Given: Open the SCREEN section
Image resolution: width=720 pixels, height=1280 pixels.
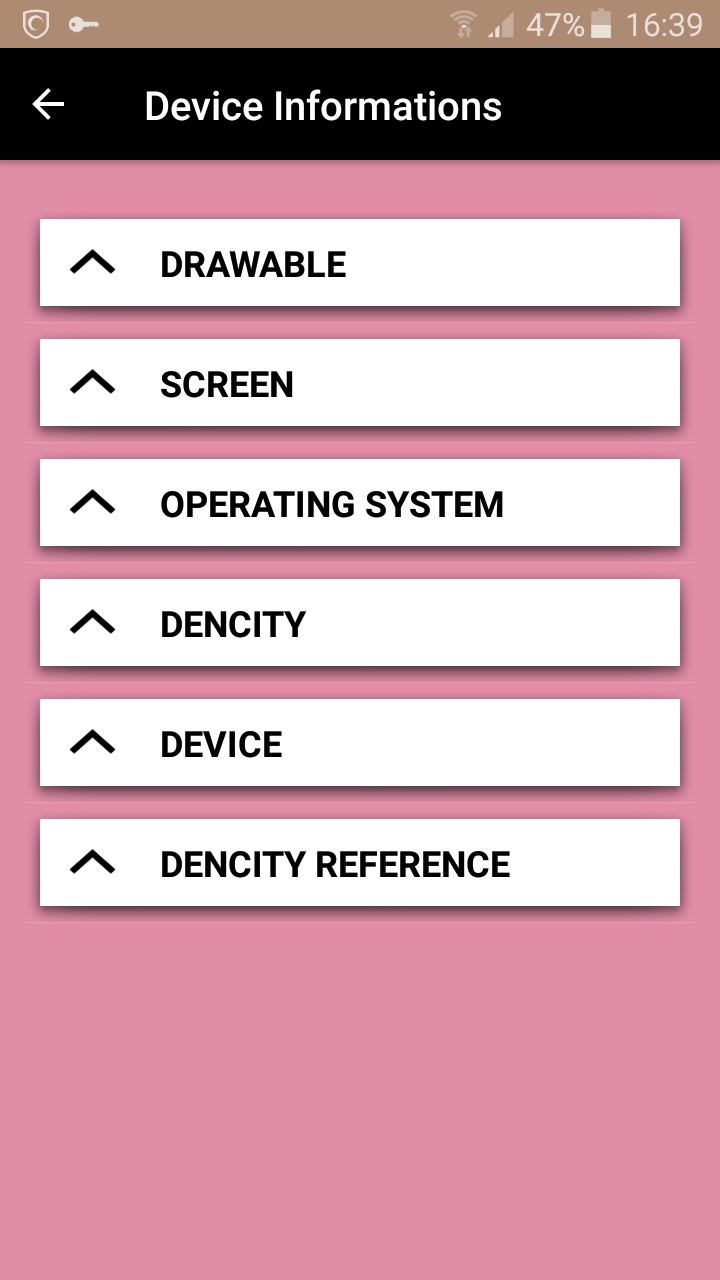Looking at the screenshot, I should point(359,383).
